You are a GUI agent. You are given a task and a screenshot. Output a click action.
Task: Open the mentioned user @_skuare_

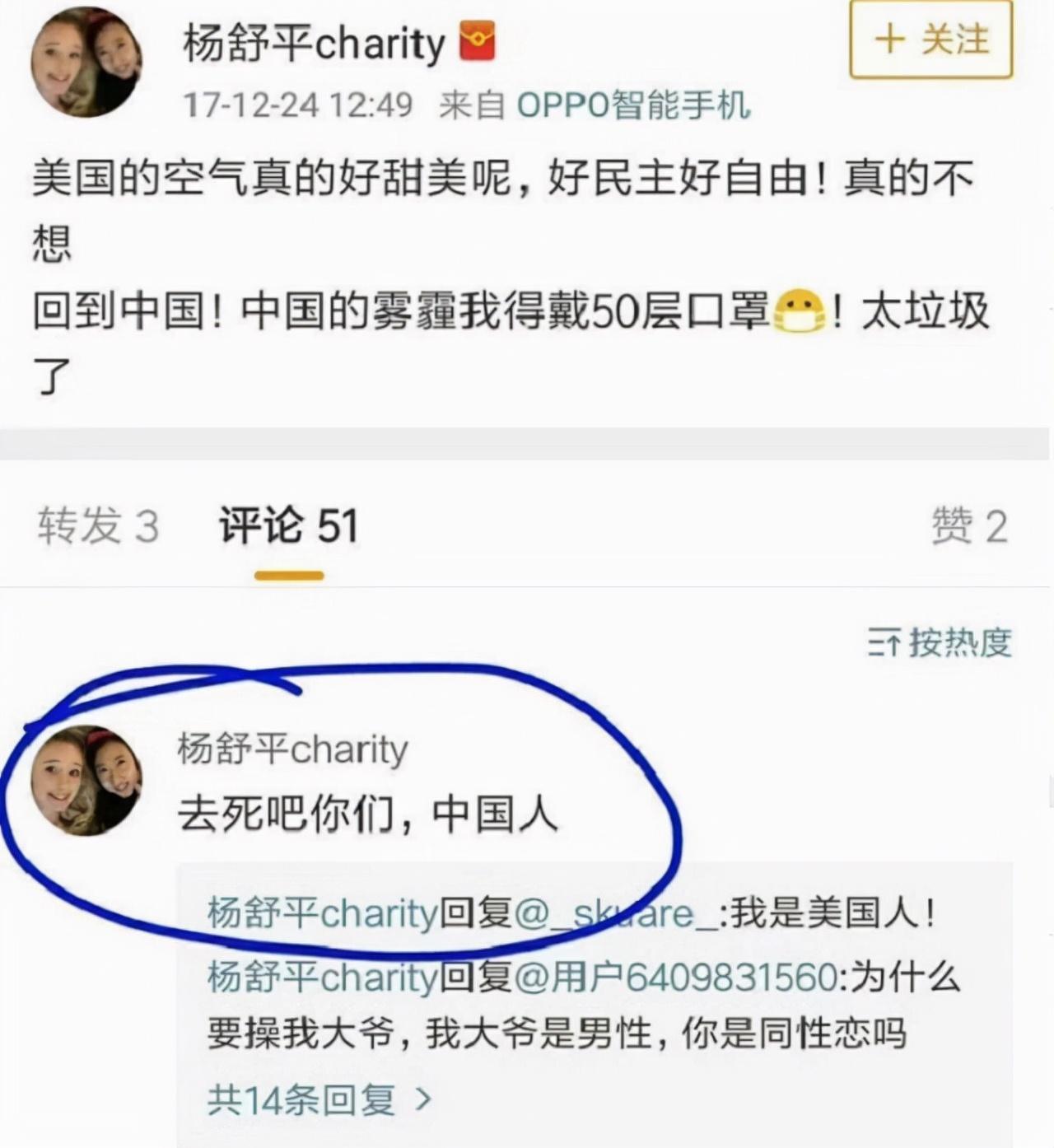coord(616,913)
